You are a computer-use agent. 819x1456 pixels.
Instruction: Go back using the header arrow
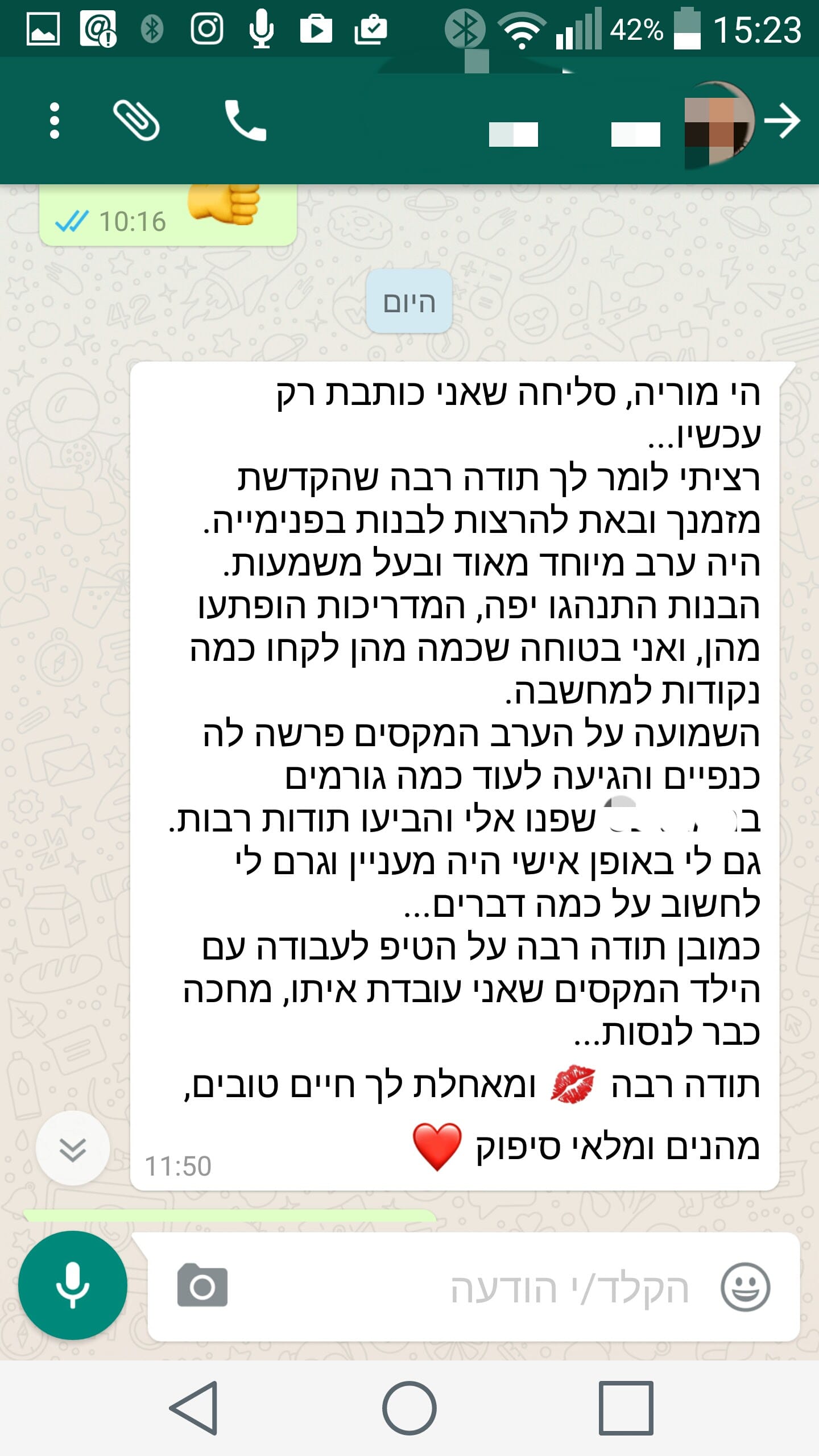tap(782, 121)
